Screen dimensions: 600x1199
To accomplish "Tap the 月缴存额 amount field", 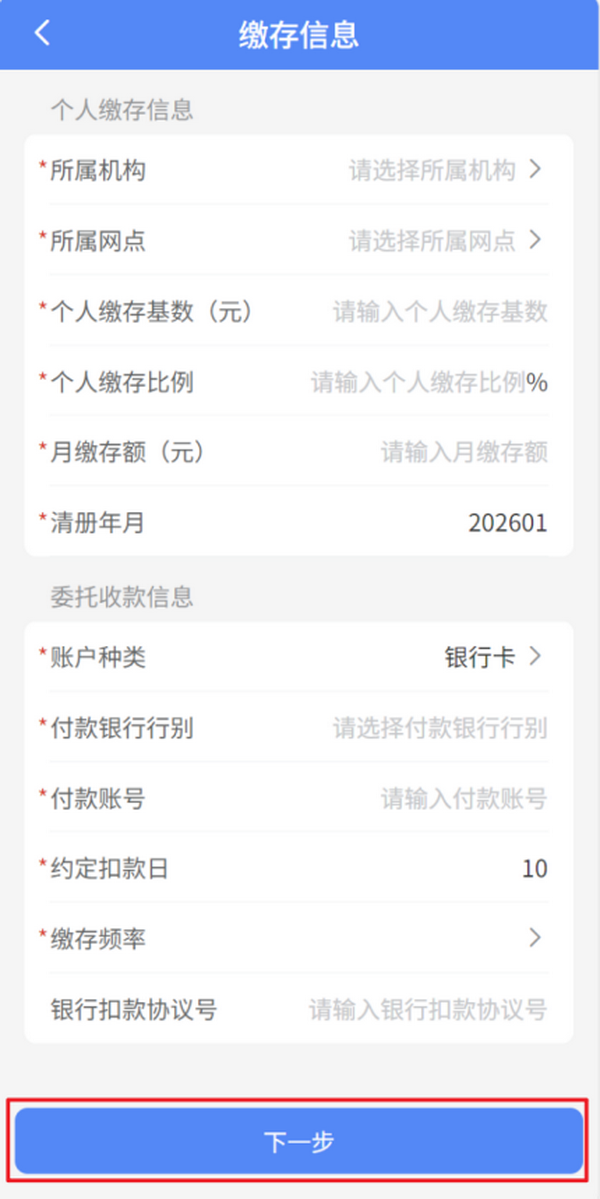I will (463, 453).
